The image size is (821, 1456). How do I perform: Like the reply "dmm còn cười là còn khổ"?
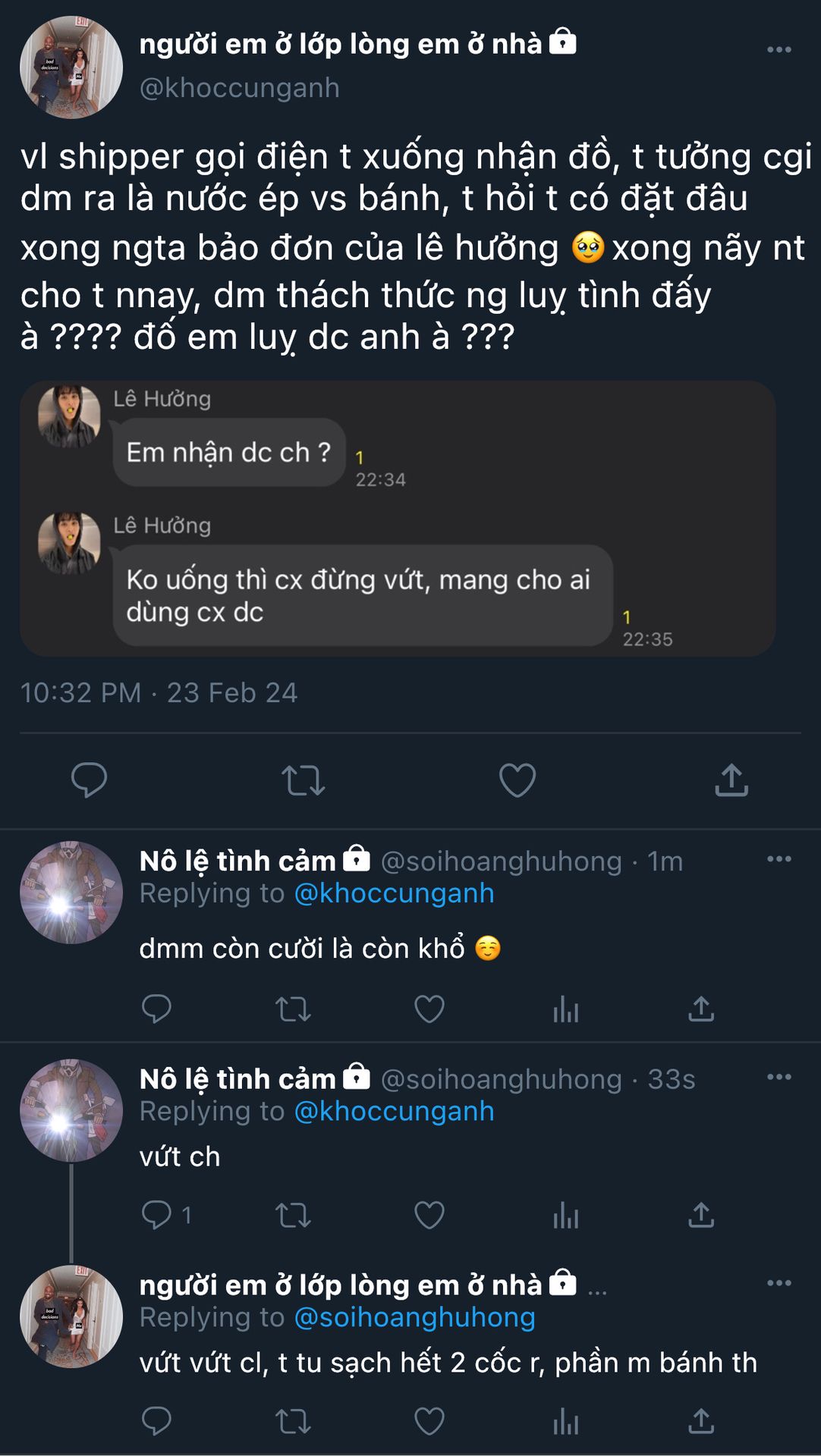point(429,1009)
